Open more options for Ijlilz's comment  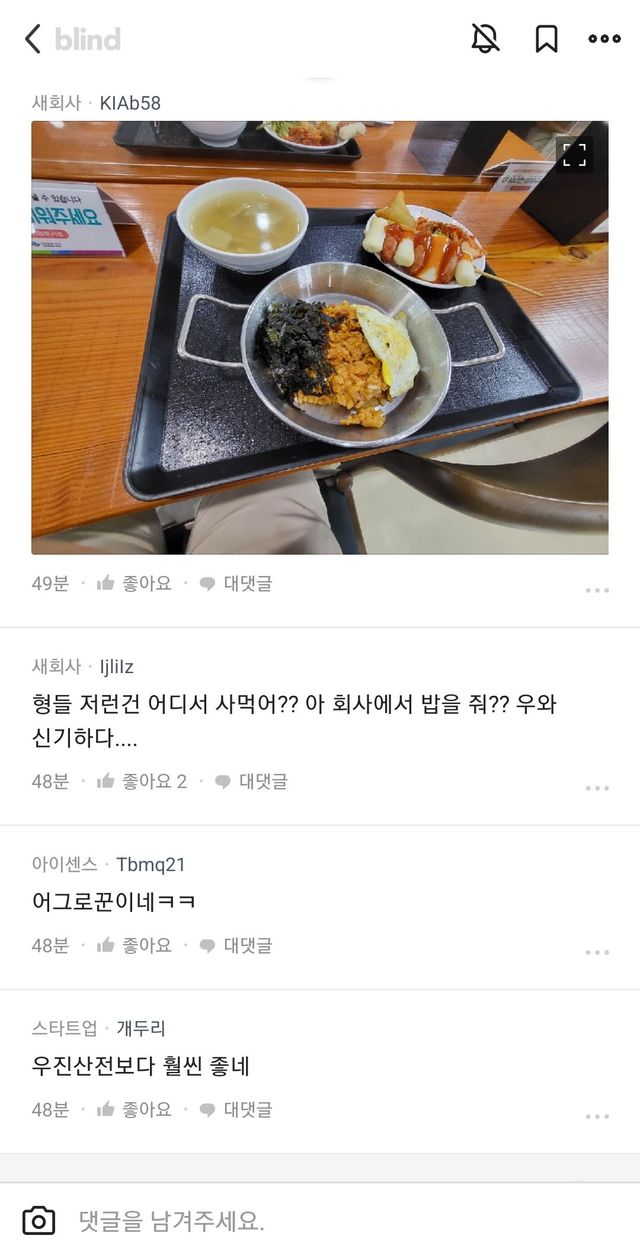[x=597, y=788]
